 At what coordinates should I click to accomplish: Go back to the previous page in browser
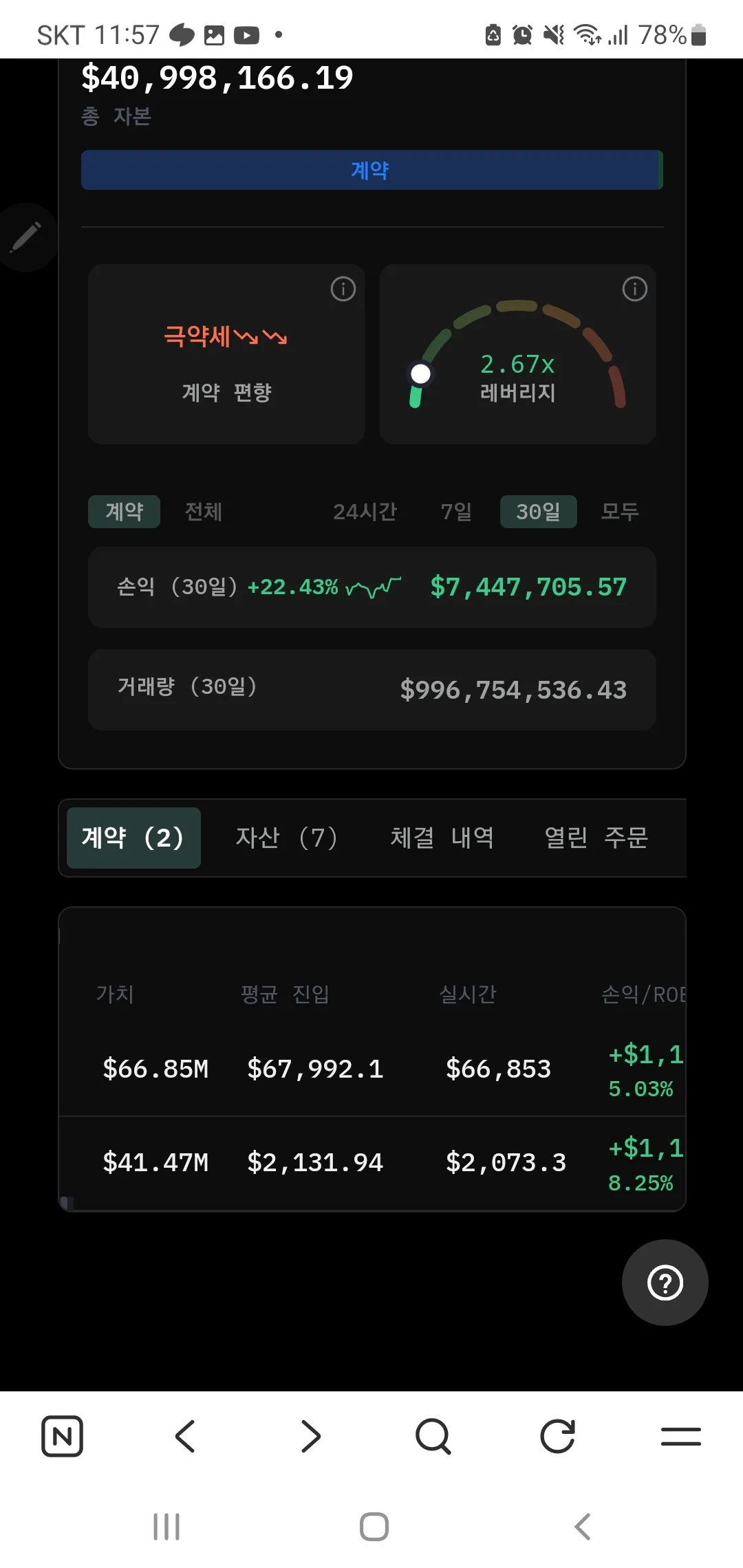(x=186, y=1436)
